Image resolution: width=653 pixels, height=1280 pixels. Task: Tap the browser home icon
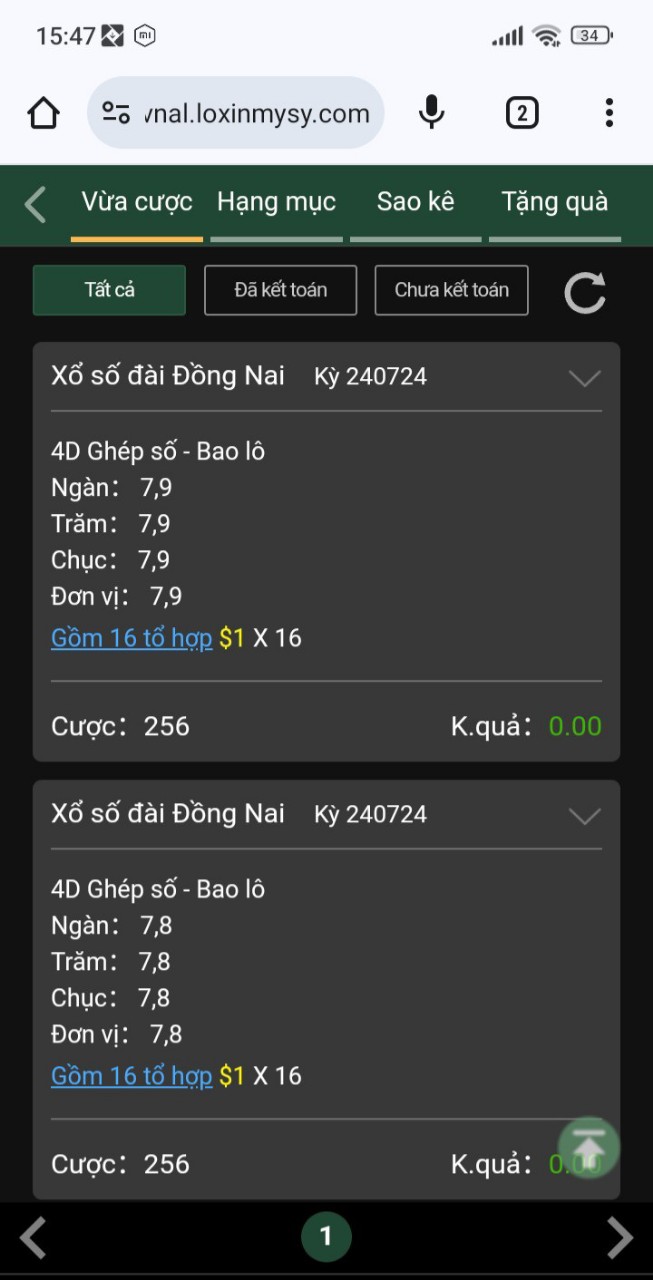pos(44,113)
